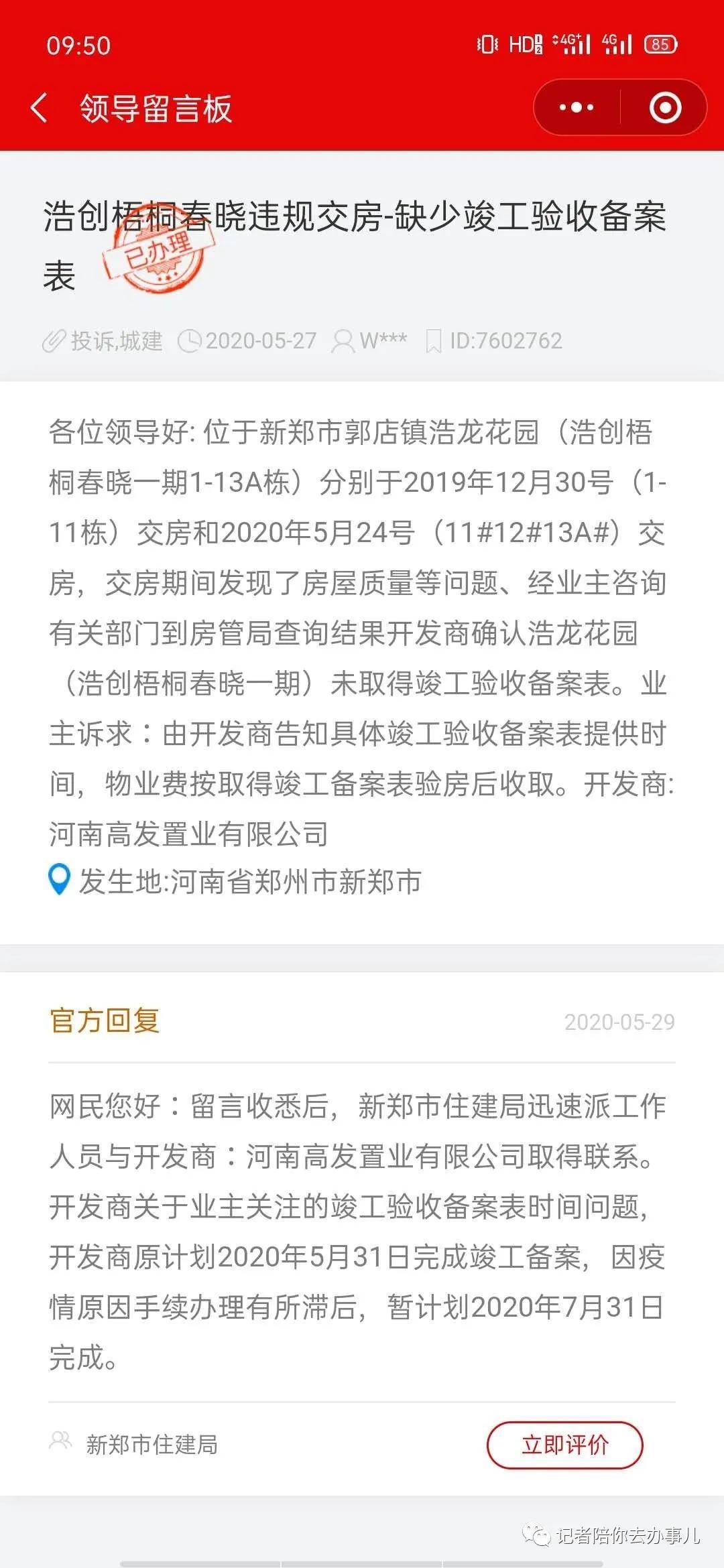724x1568 pixels.
Task: Close the mini program with circle button
Action: pyautogui.click(x=665, y=108)
